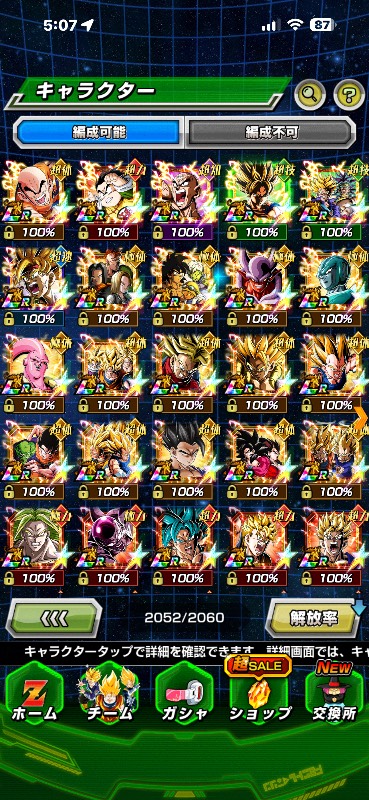Image resolution: width=369 pixels, height=800 pixels.
Task: Tap the green back arrows button
Action: (54, 618)
